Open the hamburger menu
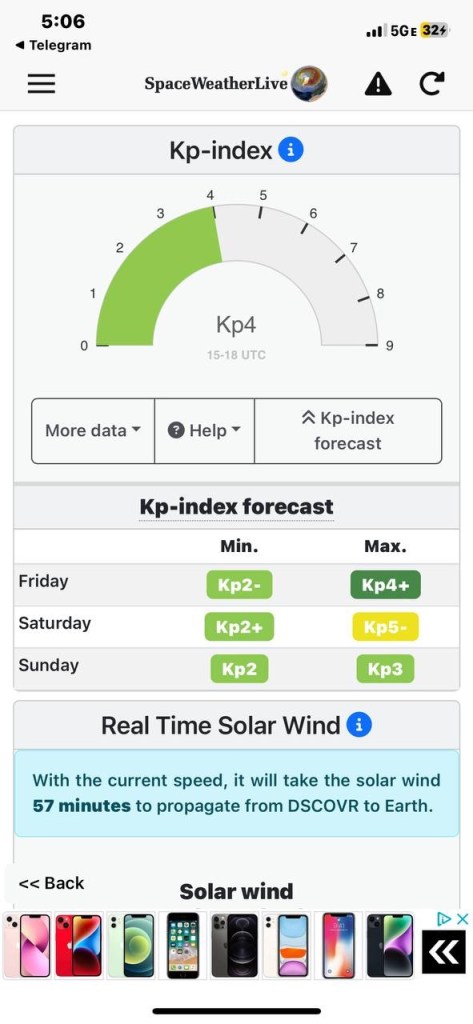This screenshot has height=1024, width=473. pos(41,84)
